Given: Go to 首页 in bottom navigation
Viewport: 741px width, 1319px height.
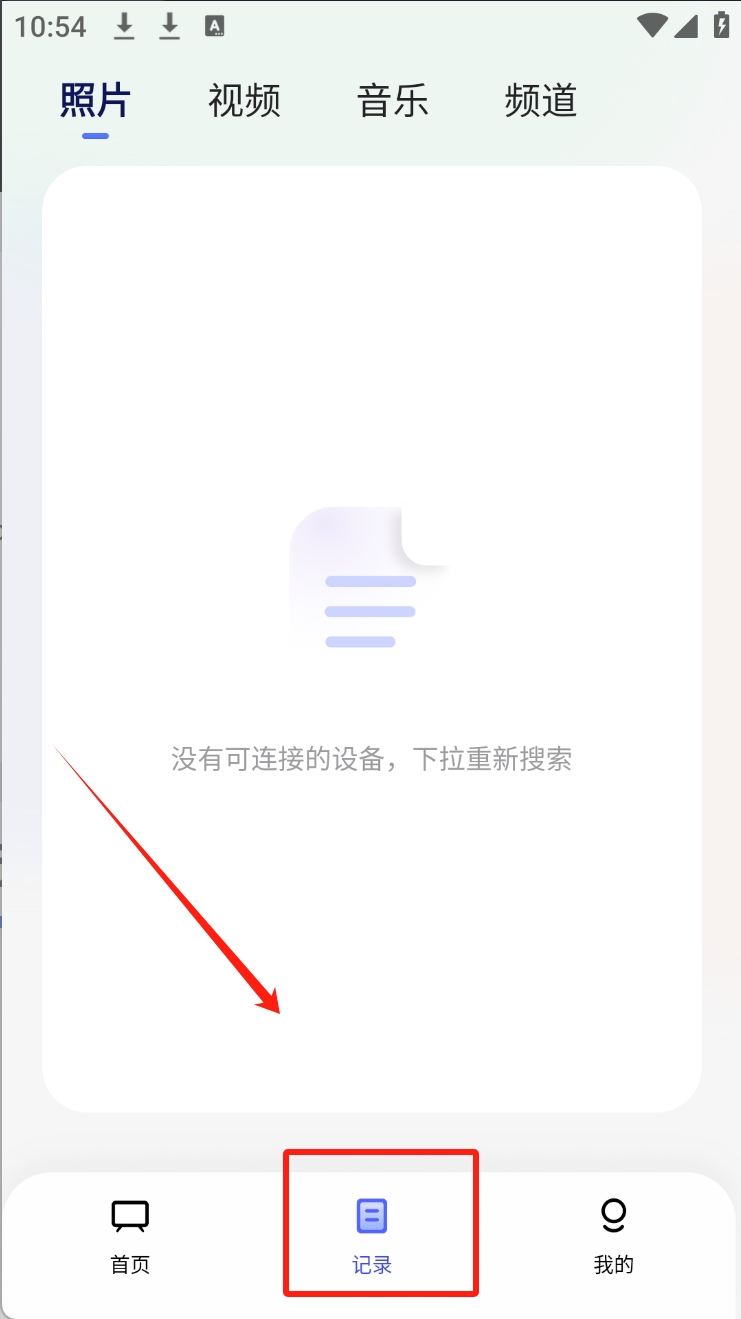Looking at the screenshot, I should point(130,1236).
